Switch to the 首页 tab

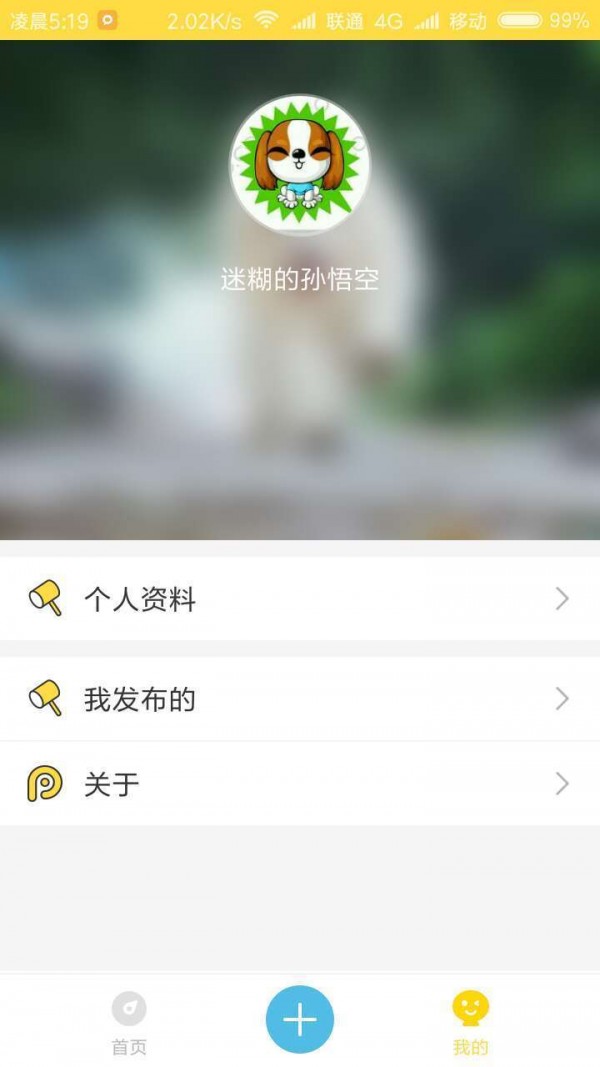tap(129, 1022)
